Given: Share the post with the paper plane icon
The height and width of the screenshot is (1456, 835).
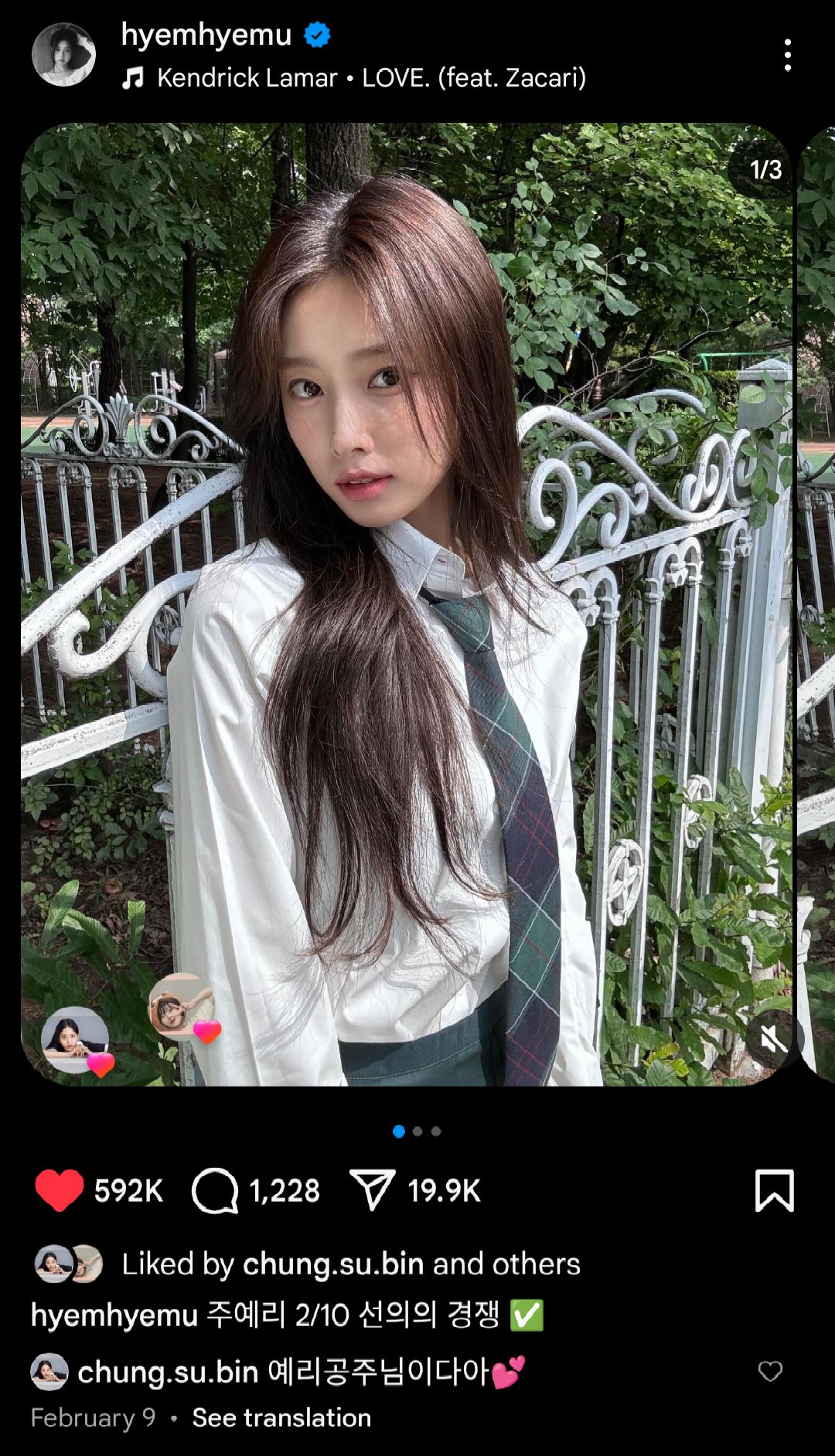Looking at the screenshot, I should pos(372,1190).
